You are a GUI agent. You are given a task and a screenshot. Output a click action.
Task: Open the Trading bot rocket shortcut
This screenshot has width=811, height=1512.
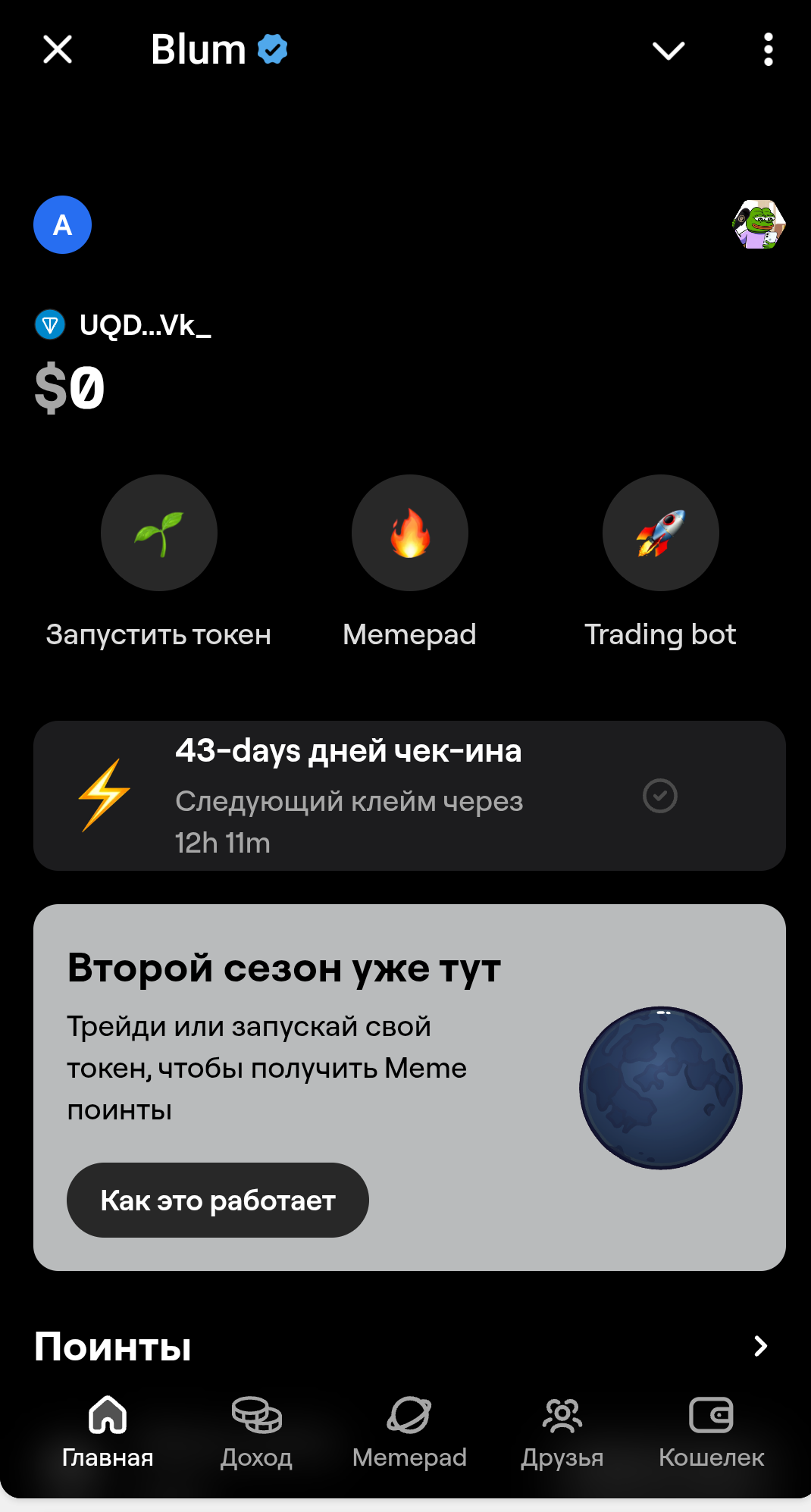coord(660,534)
